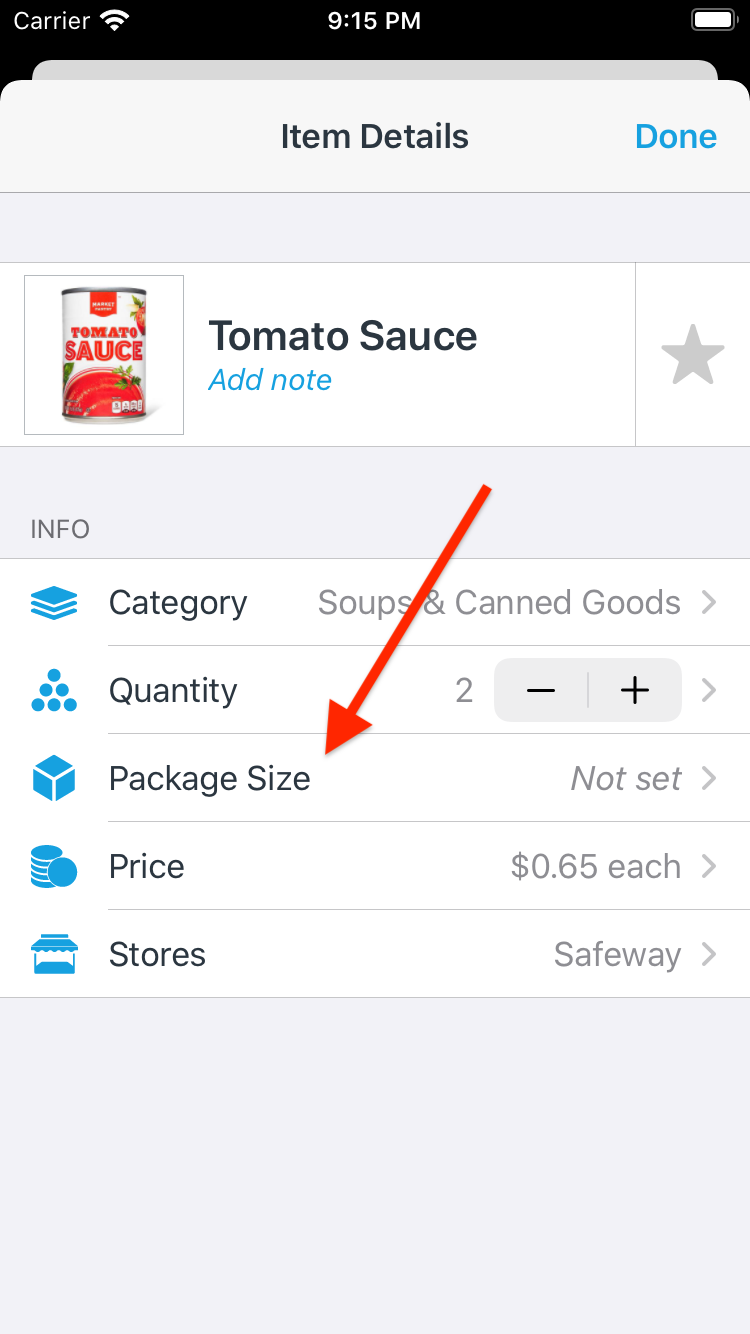Open the Category row
Screen dimensions: 750x1334
pos(375,603)
